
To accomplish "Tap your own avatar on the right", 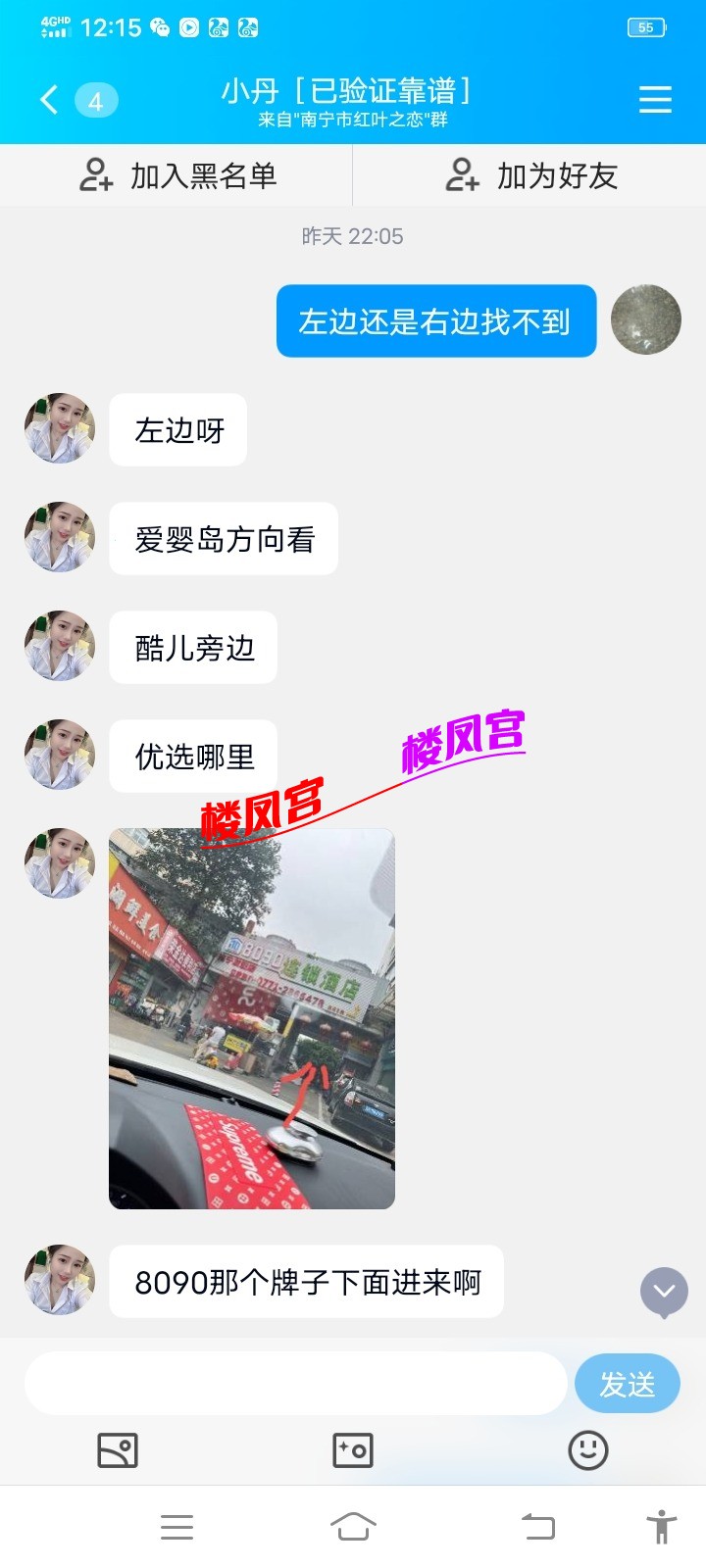I will 645,320.
